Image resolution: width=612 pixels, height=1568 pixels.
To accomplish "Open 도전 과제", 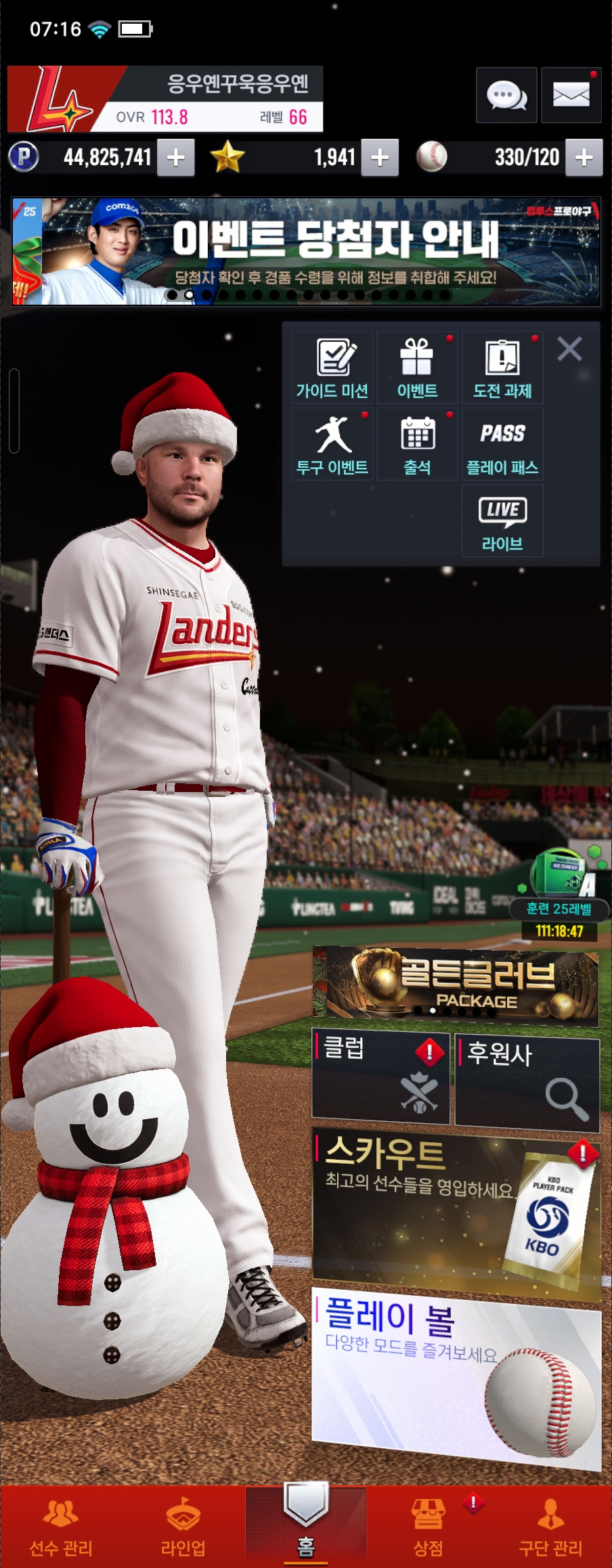I will 502,368.
